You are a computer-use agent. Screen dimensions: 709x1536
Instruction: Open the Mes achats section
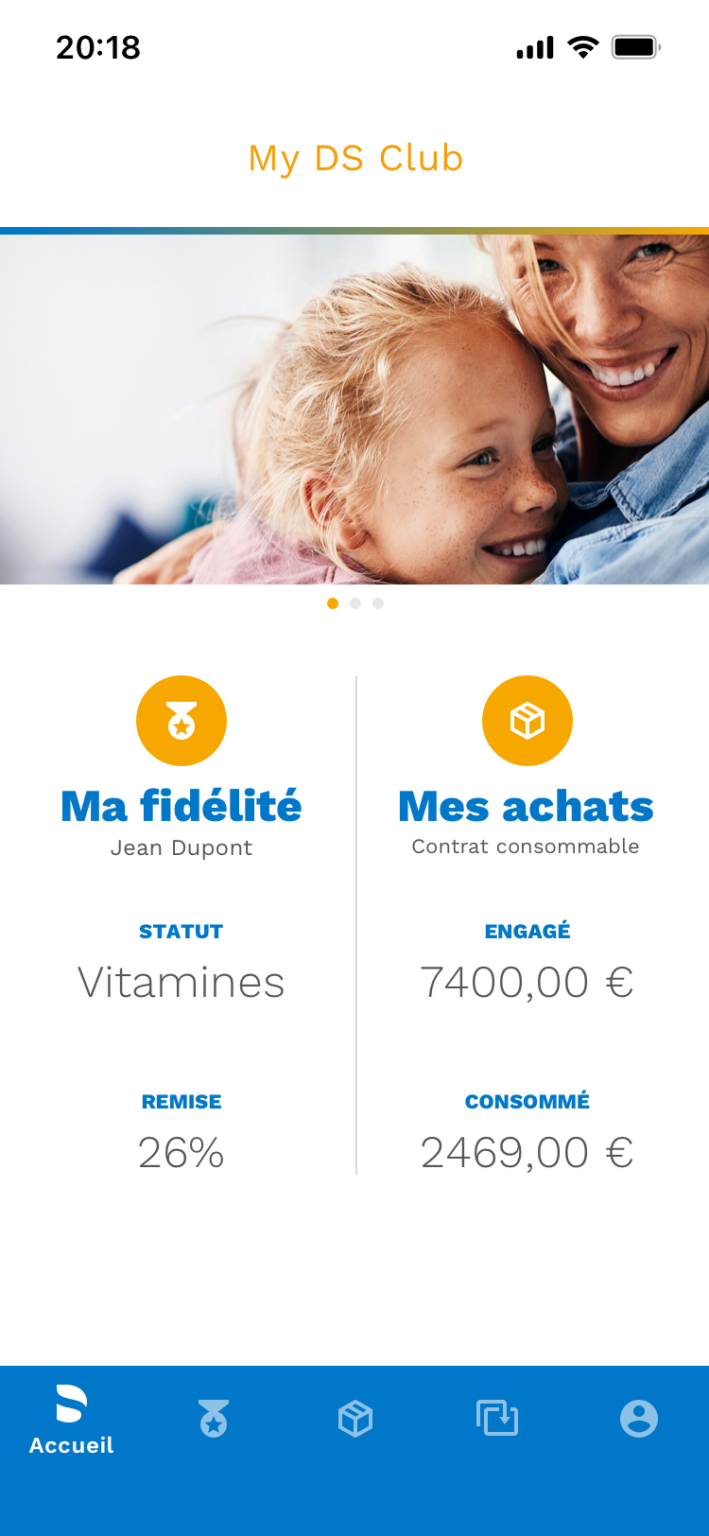526,806
